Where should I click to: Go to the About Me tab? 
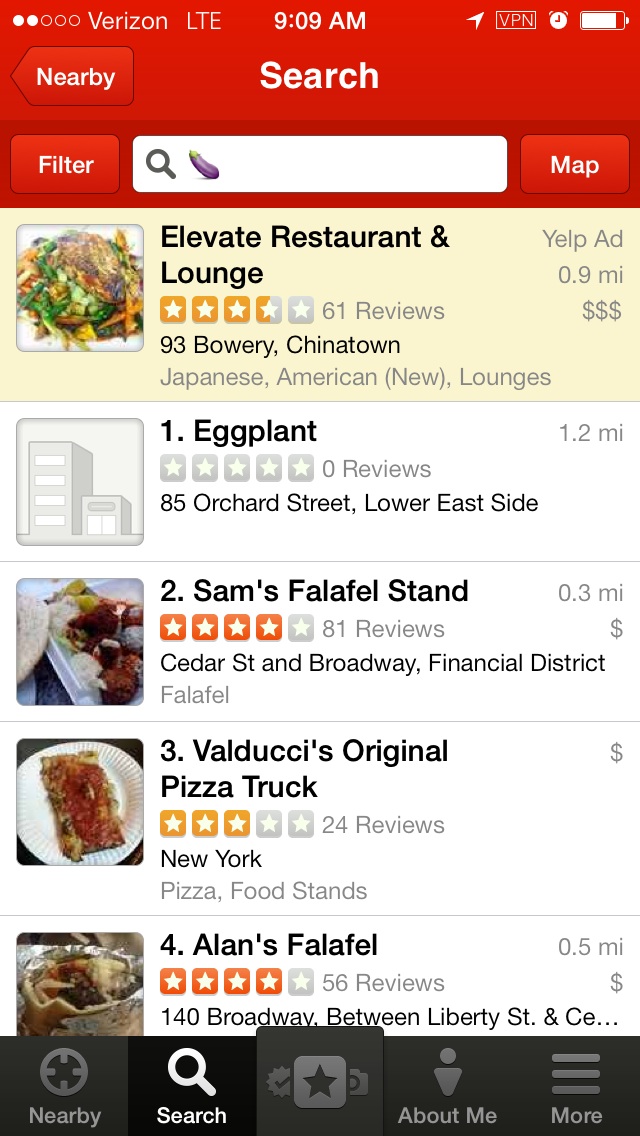tap(447, 1088)
